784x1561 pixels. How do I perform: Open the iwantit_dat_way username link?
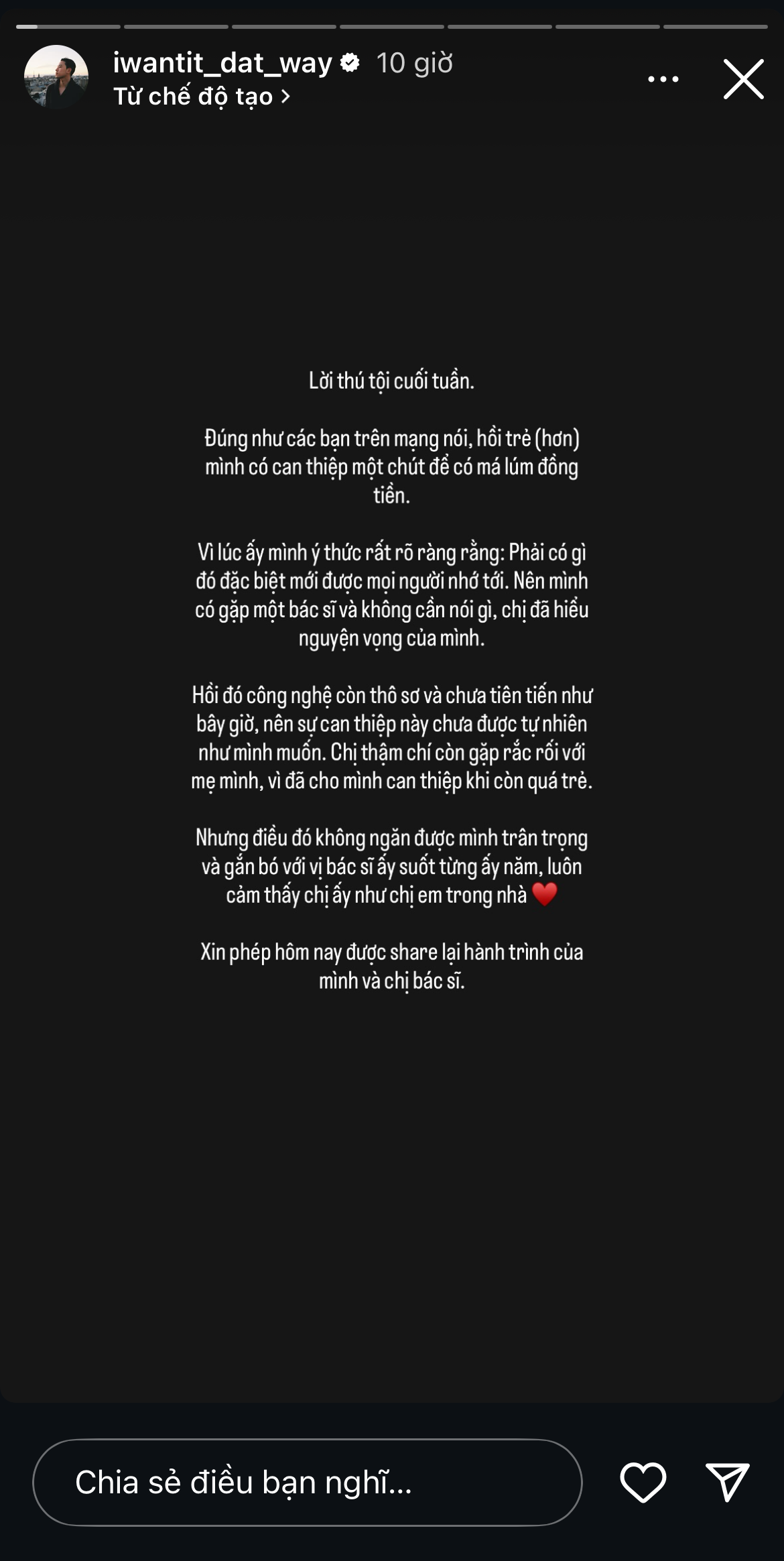(x=222, y=63)
